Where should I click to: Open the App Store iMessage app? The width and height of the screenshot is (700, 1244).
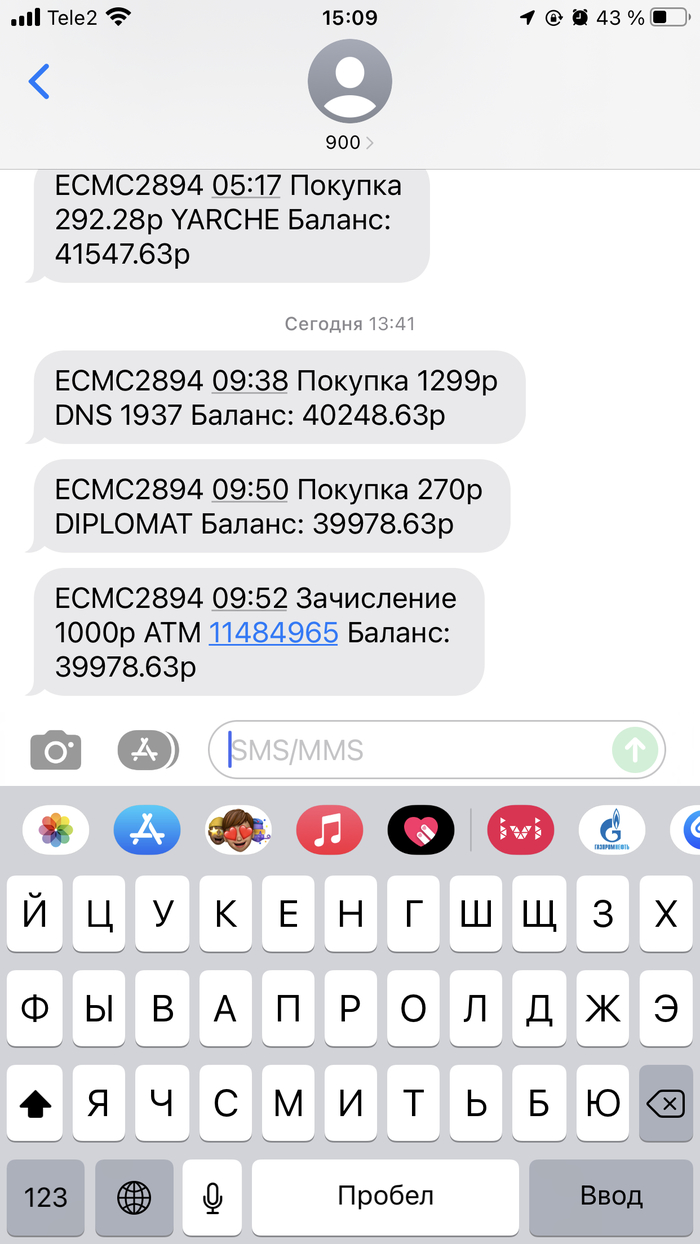click(x=147, y=829)
